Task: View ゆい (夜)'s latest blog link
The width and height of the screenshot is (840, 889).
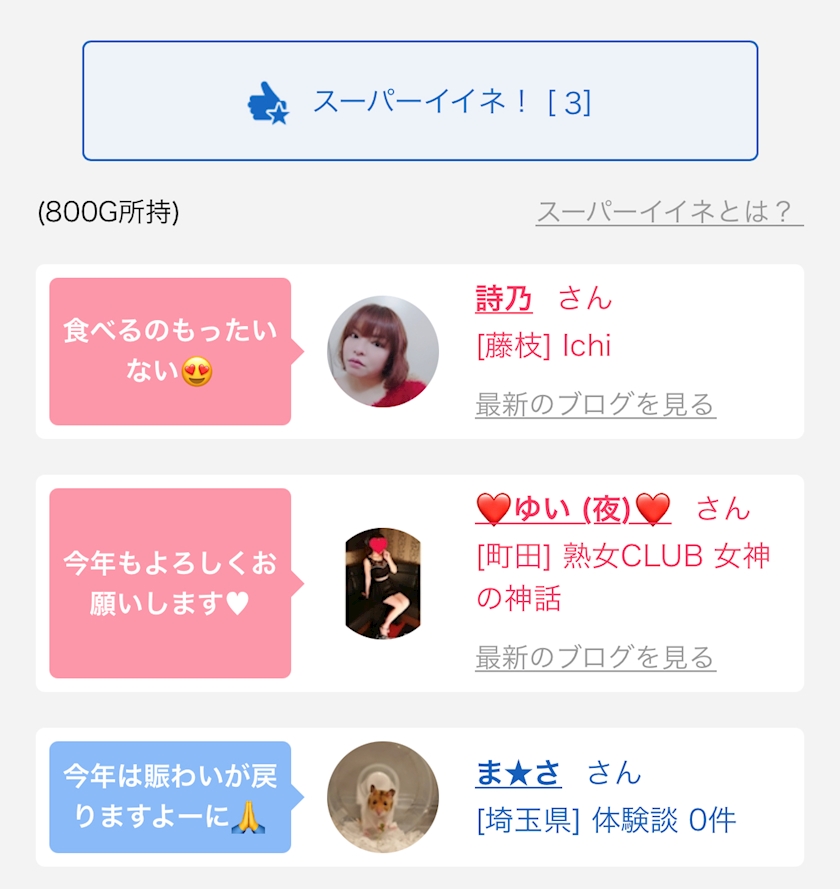Action: 596,657
